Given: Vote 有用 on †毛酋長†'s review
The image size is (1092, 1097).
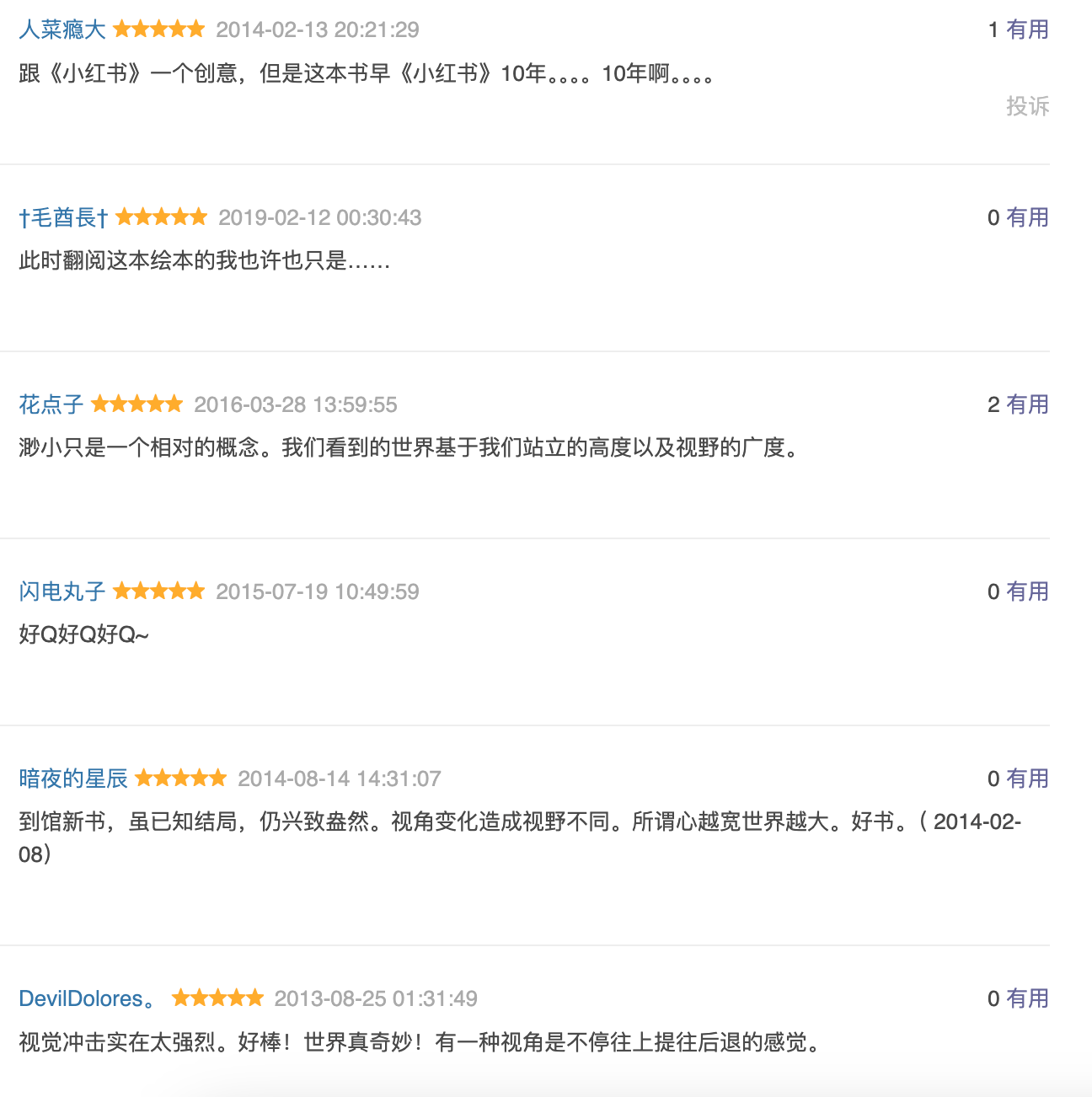Looking at the screenshot, I should [1027, 217].
